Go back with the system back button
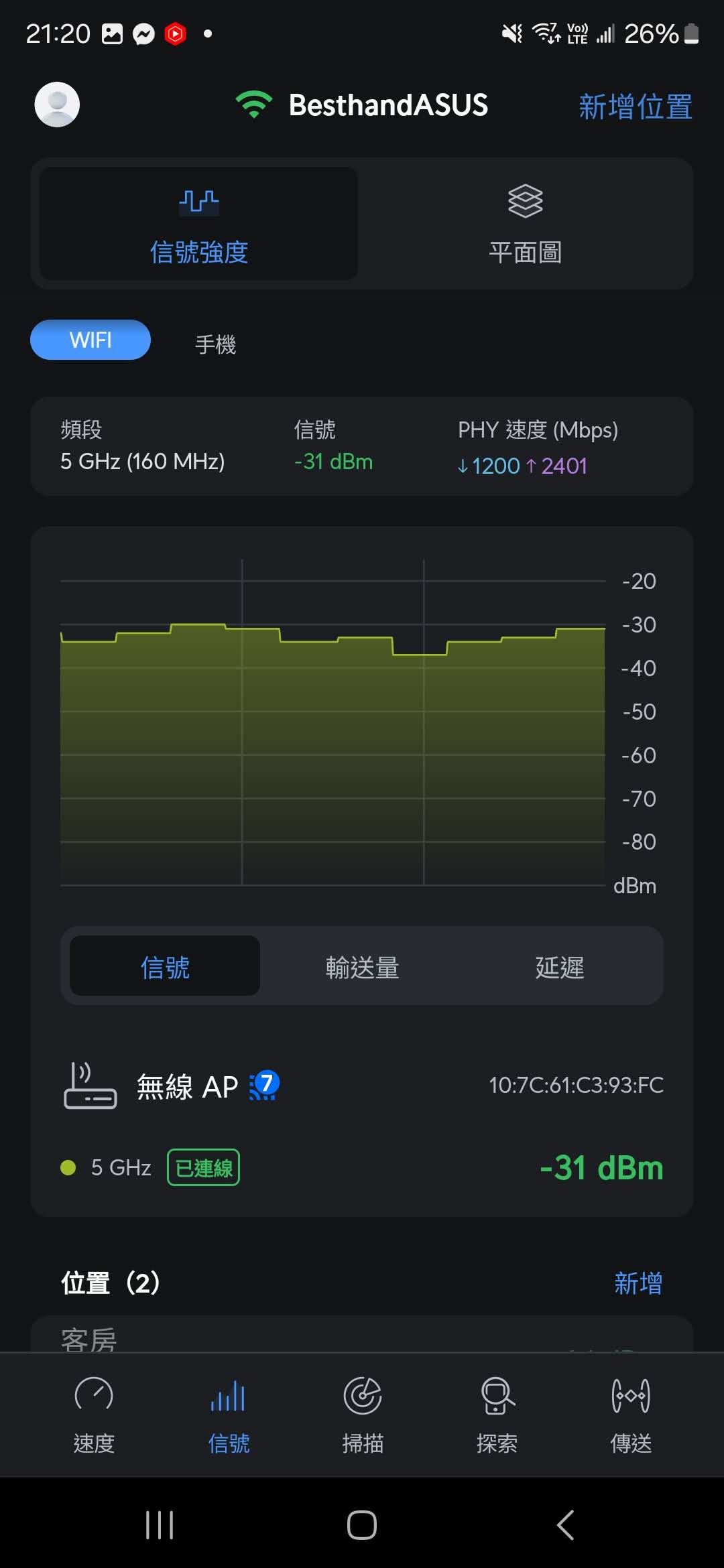Image resolution: width=724 pixels, height=1568 pixels. [x=565, y=1525]
